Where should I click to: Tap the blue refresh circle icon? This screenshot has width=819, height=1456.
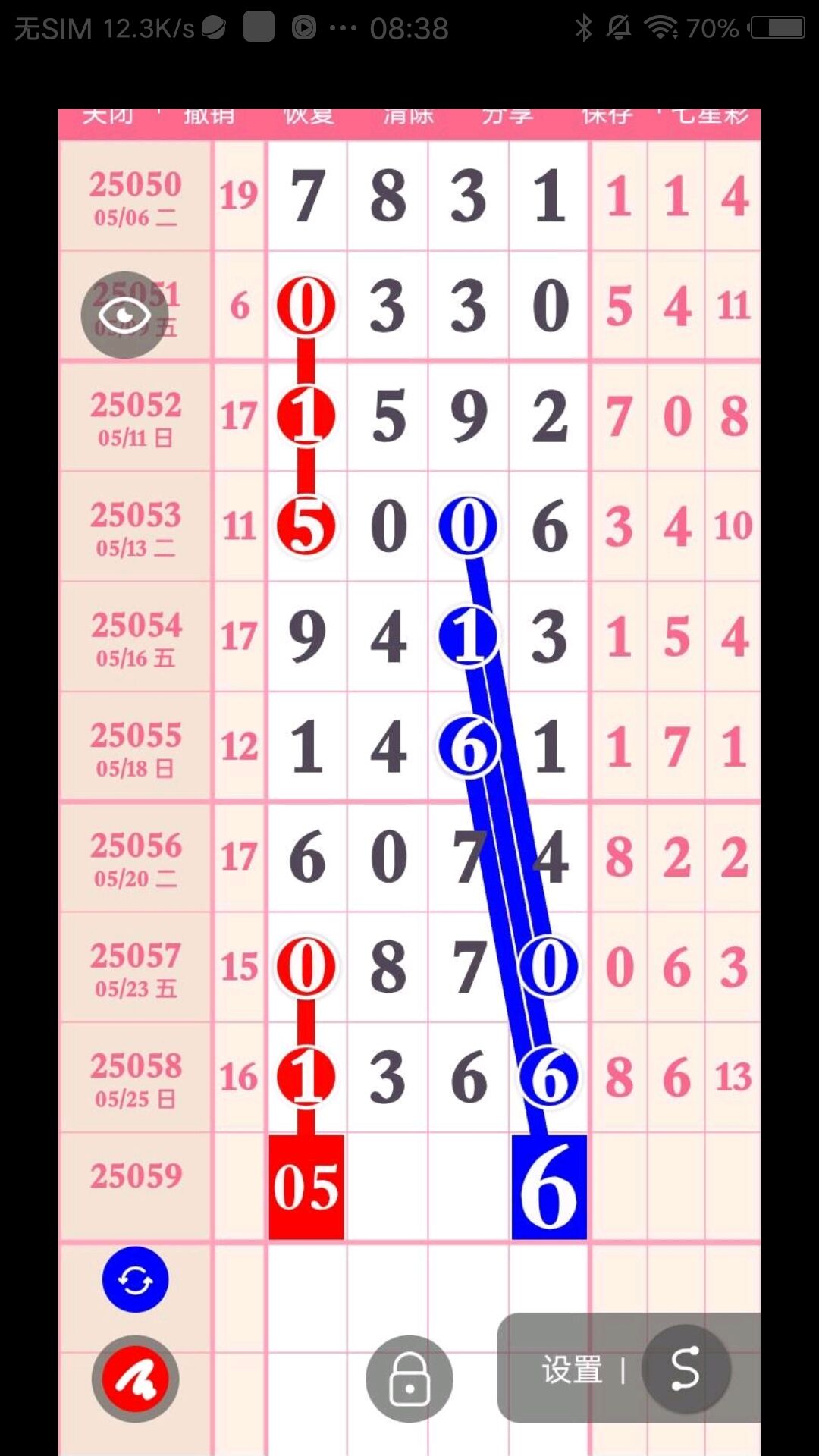pos(133,1277)
